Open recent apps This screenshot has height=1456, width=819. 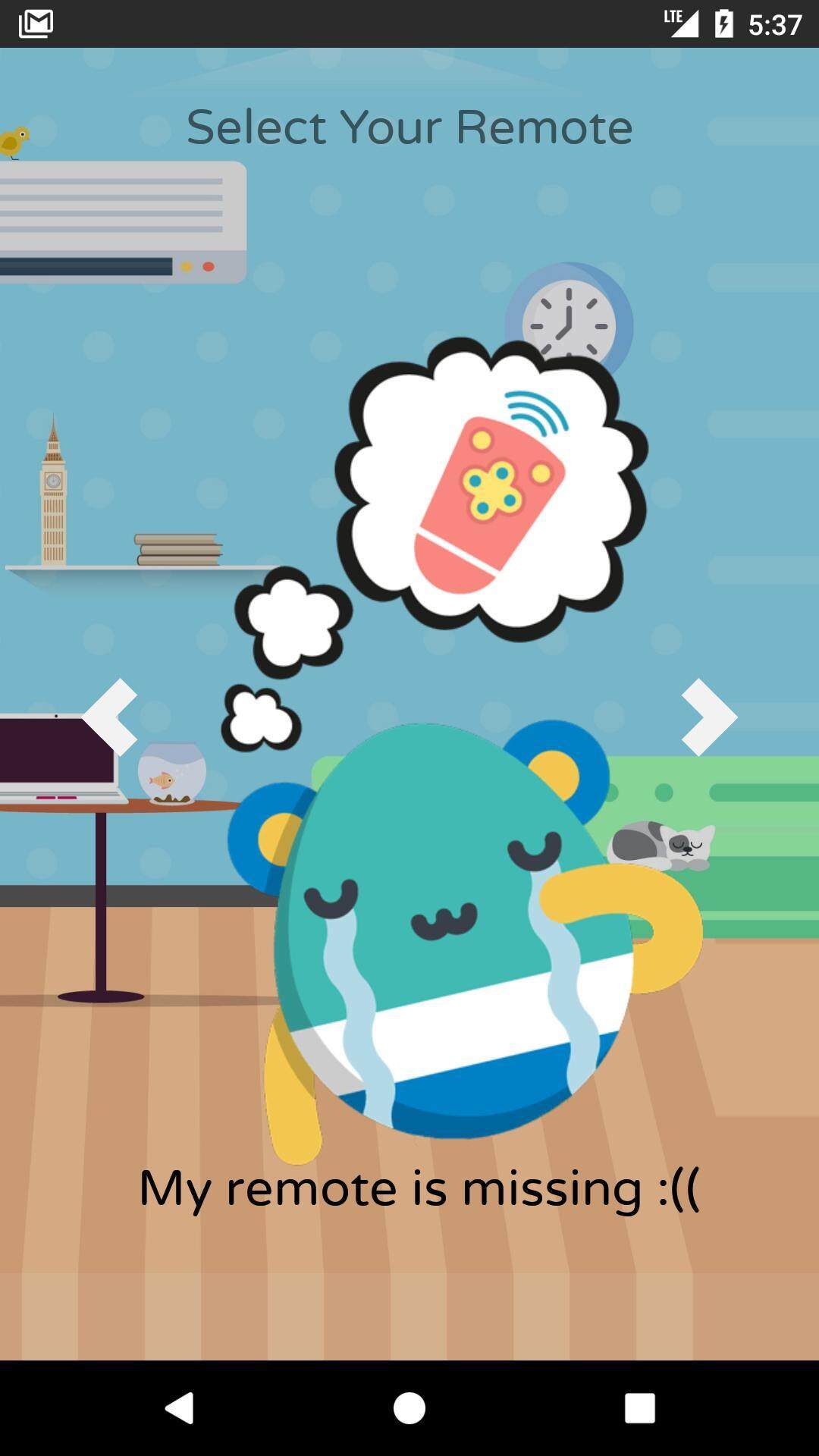pos(639,1408)
